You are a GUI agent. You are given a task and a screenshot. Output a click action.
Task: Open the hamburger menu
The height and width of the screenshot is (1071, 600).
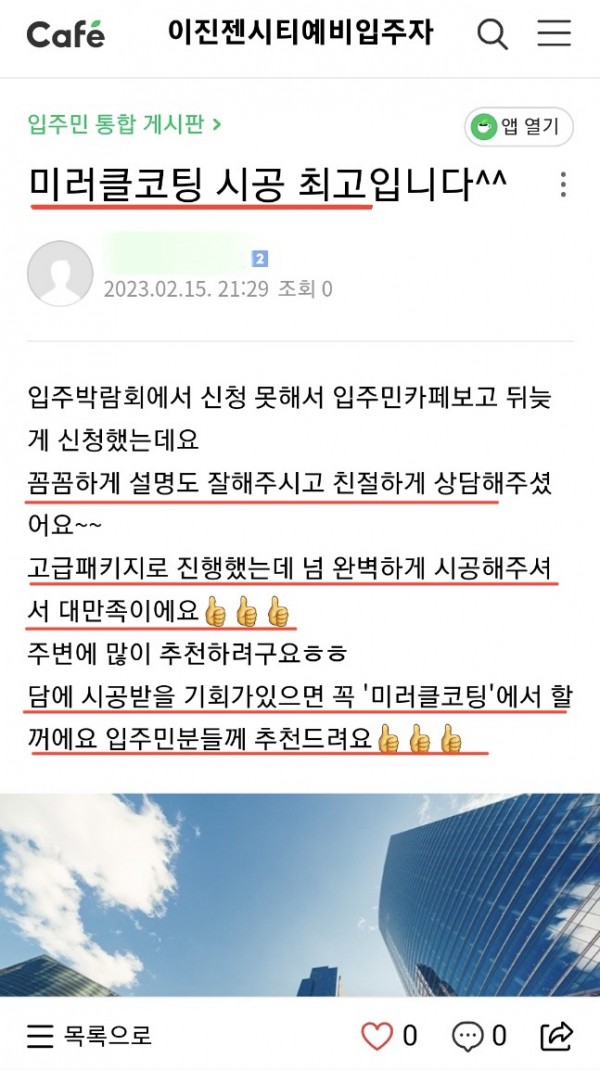(554, 35)
